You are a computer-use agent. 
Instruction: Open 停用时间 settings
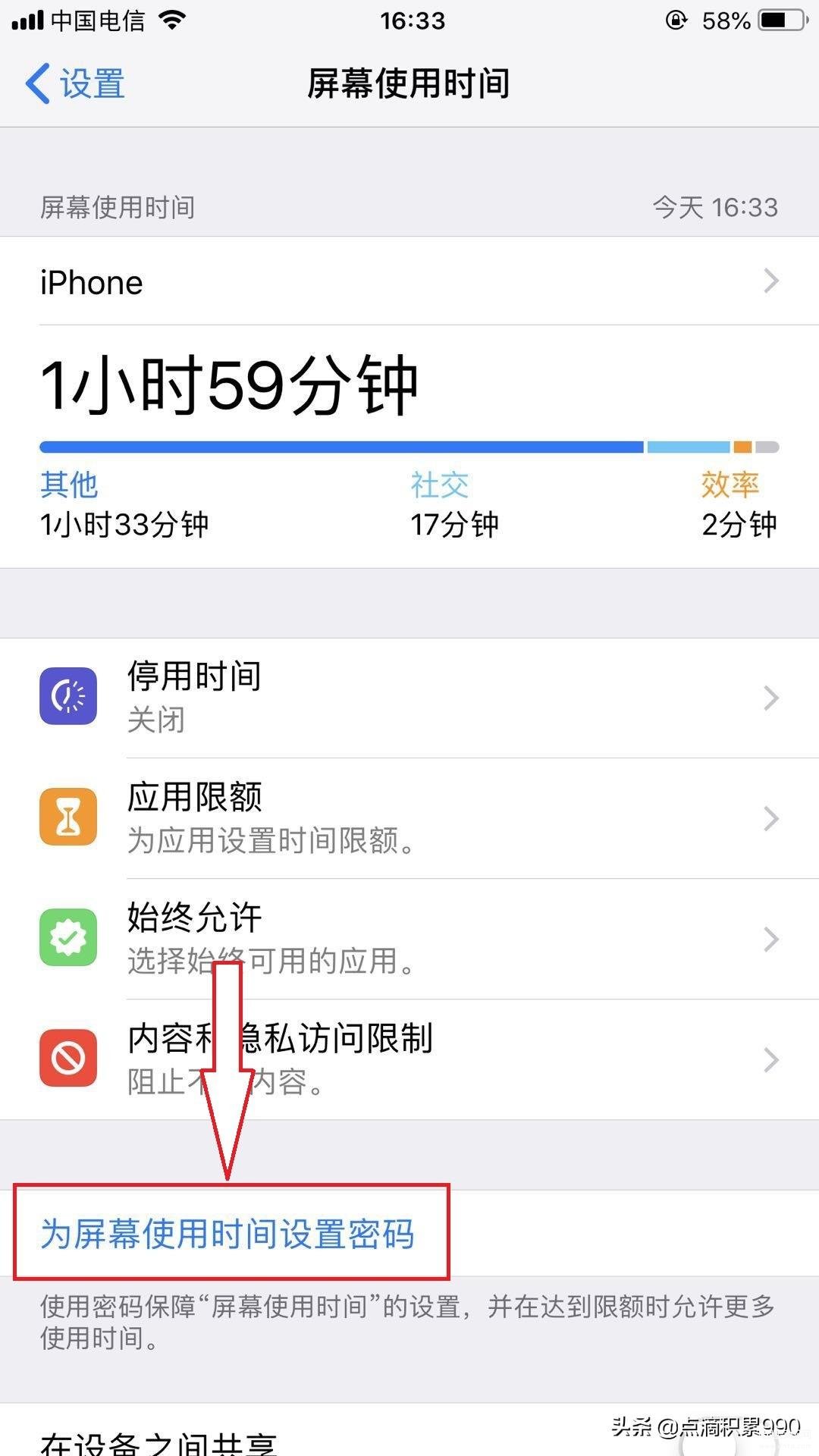409,697
